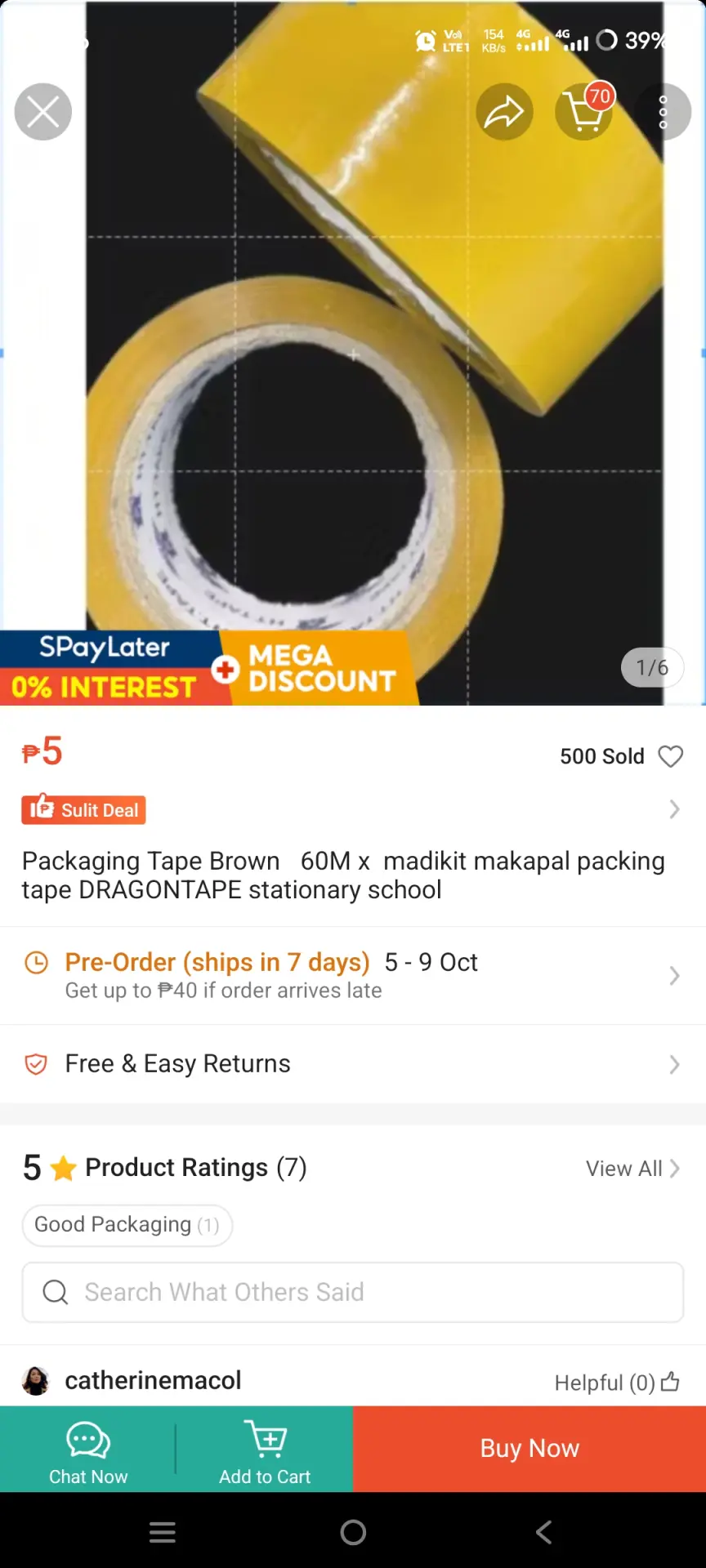View Pre-Order shipping details
Screen dimensions: 706x1568
click(353, 975)
